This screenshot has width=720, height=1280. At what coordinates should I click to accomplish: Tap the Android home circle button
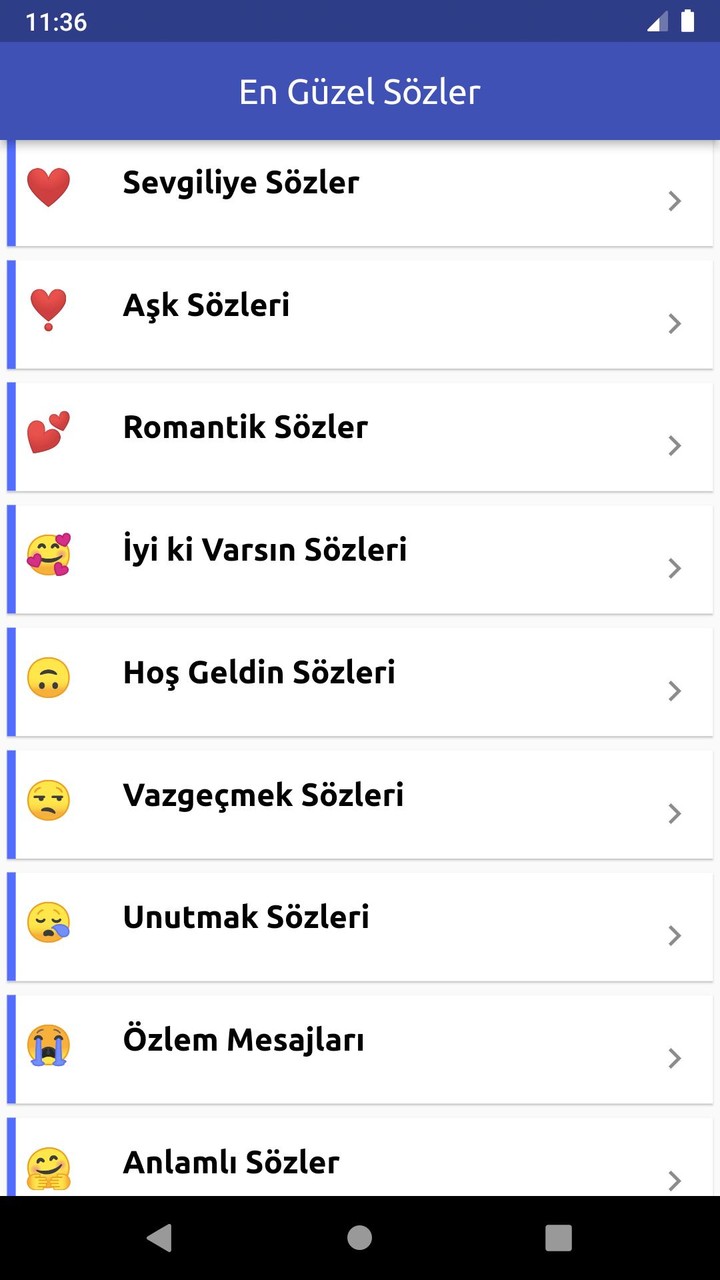pos(359,1237)
